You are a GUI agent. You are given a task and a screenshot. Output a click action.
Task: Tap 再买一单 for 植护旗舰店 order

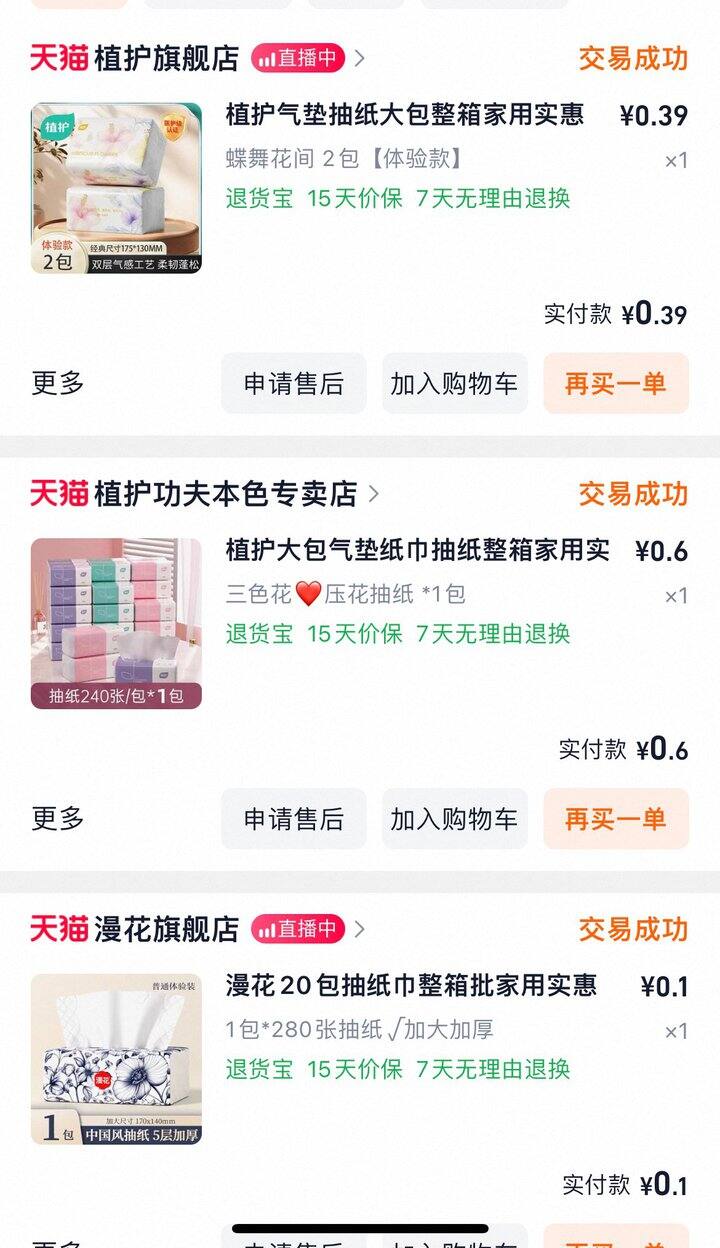[x=615, y=383]
